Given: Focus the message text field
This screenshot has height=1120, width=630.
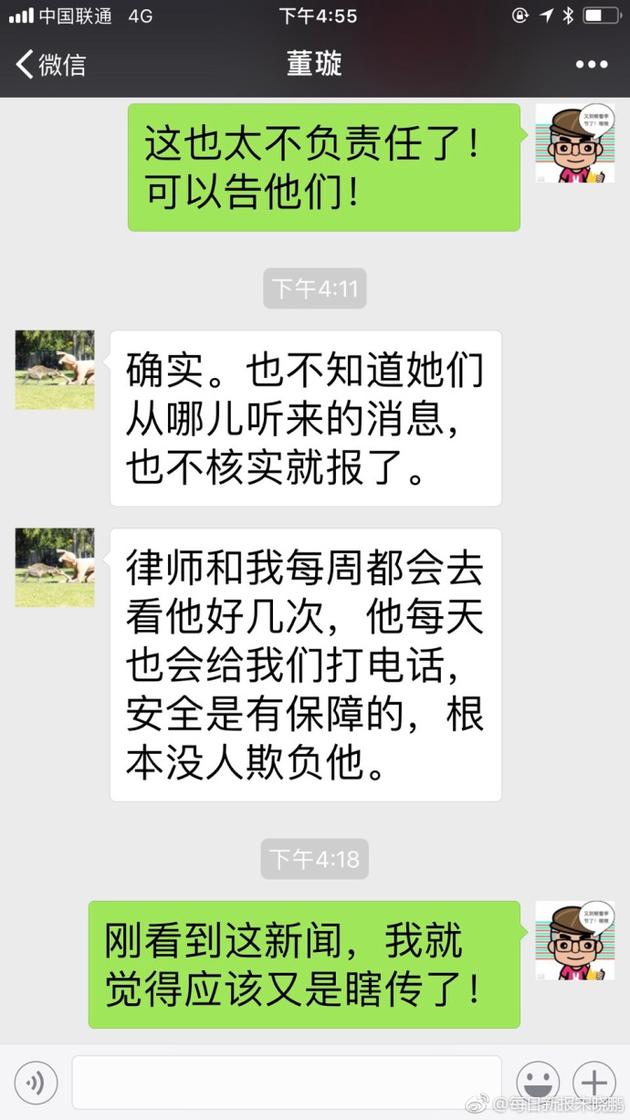Looking at the screenshot, I should click(286, 1083).
